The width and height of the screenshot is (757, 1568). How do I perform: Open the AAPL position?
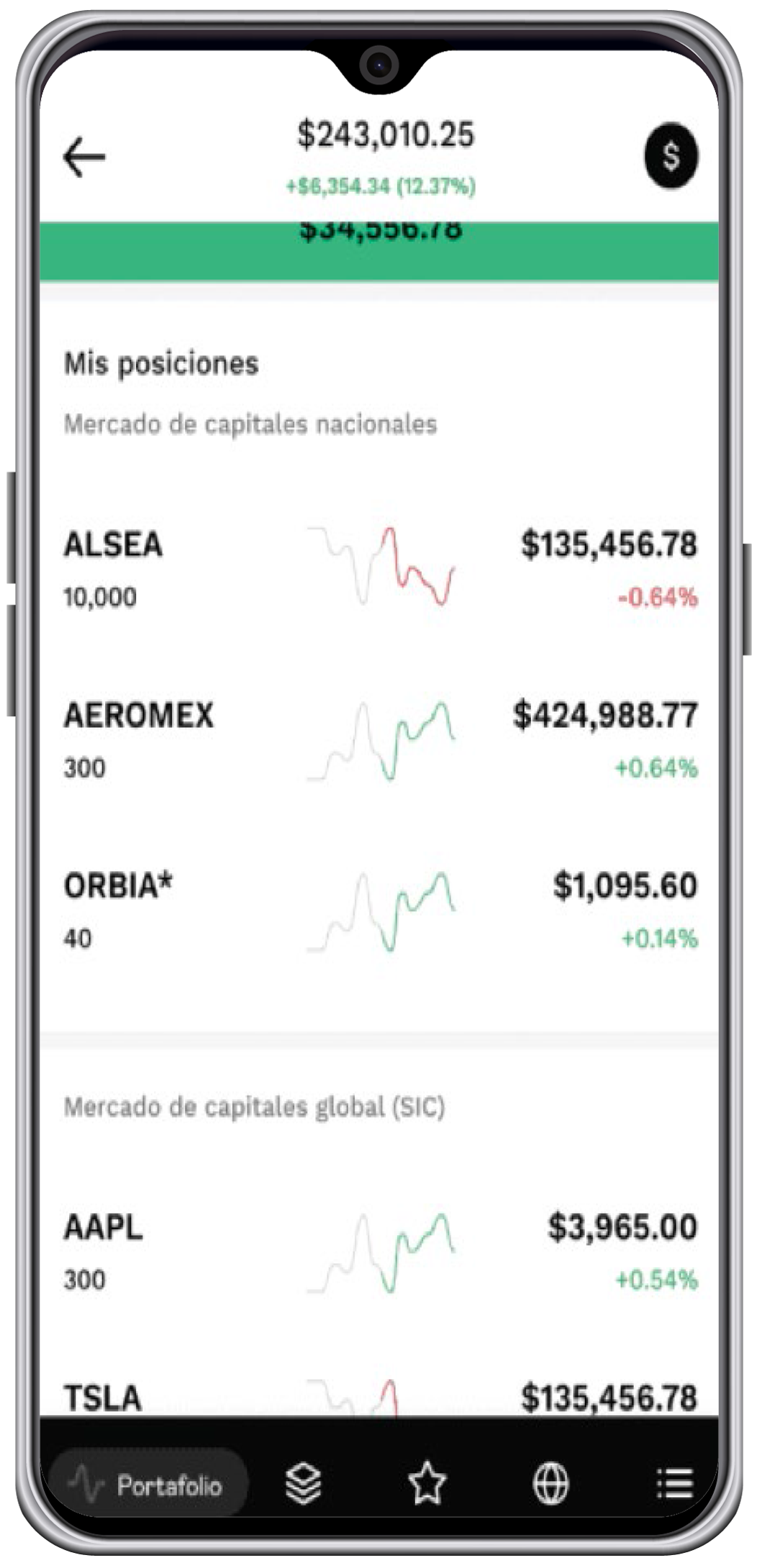pyautogui.click(x=379, y=1252)
